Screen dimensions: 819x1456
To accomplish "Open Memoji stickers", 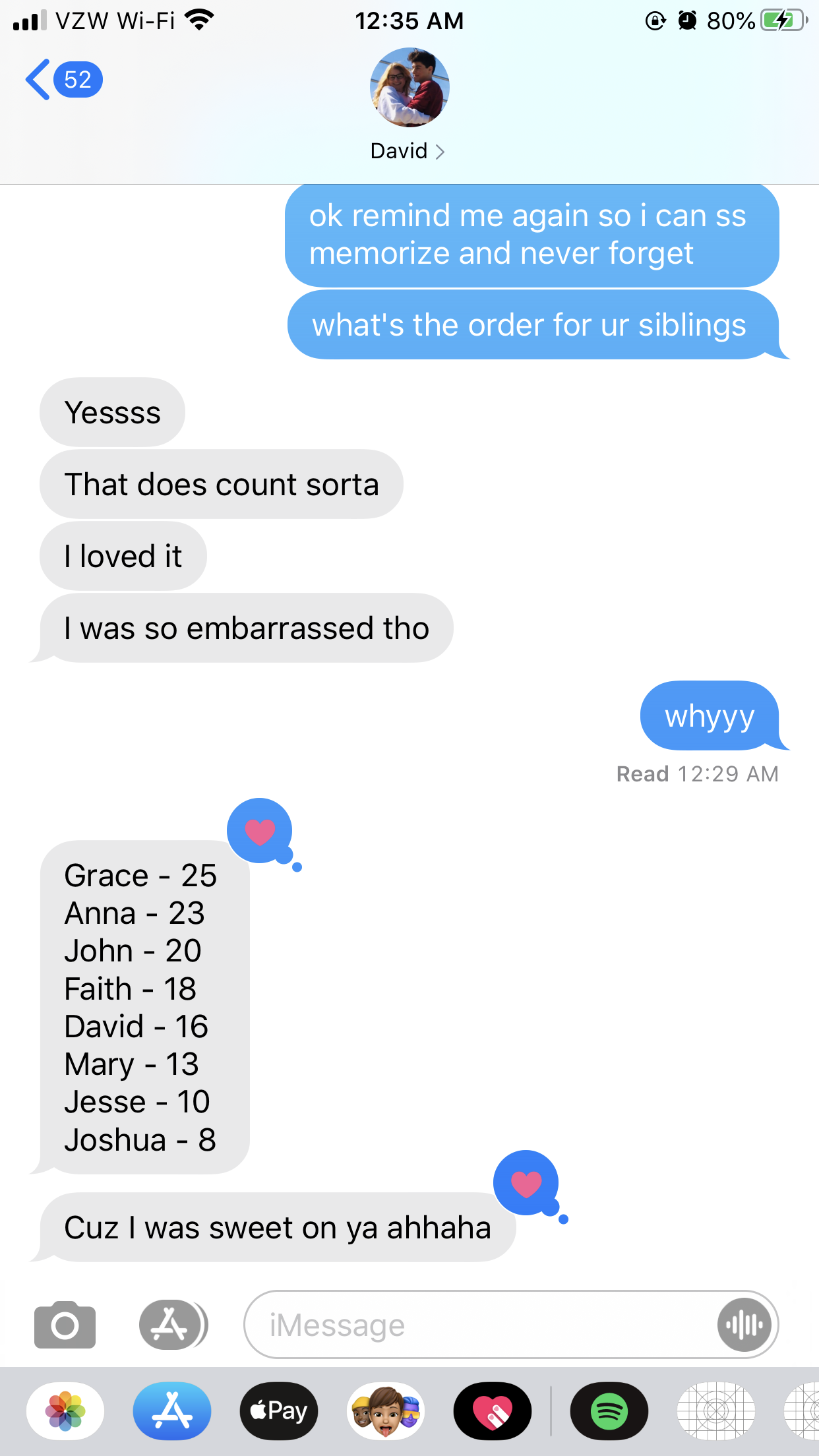I will click(386, 1411).
